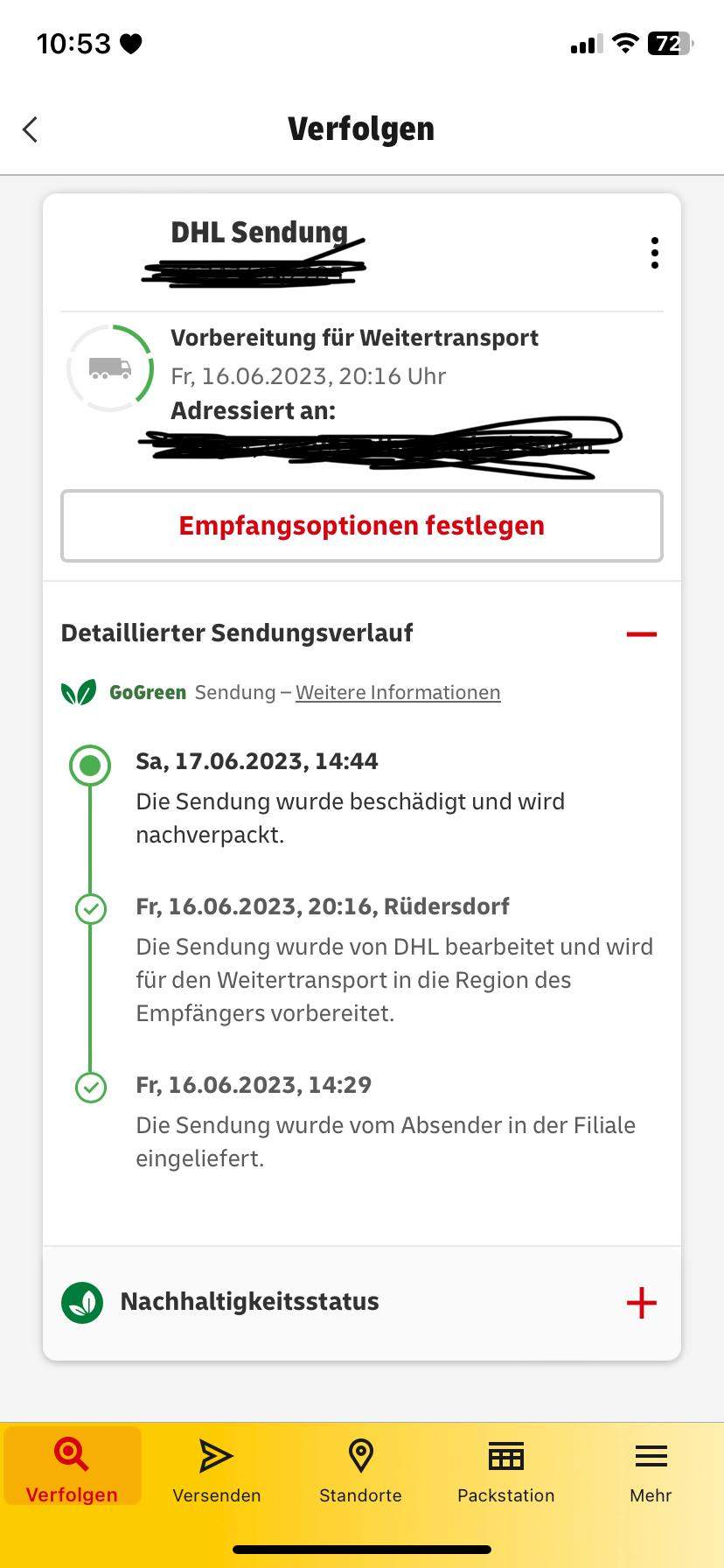724x1568 pixels.
Task: Go back using the top-left arrow
Action: click(x=31, y=129)
